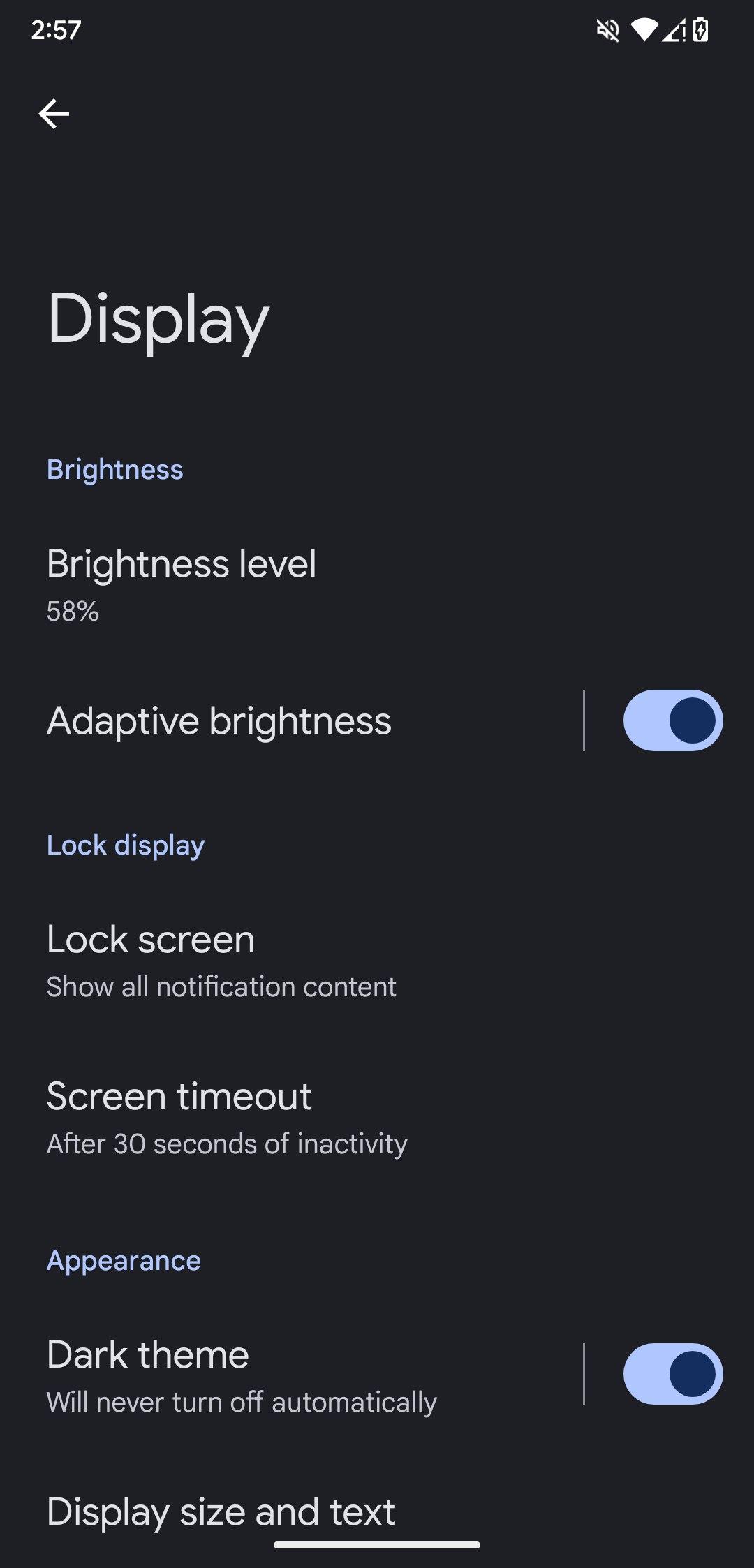Turn off the Adaptive brightness switch
The width and height of the screenshot is (754, 1568).
(x=672, y=720)
